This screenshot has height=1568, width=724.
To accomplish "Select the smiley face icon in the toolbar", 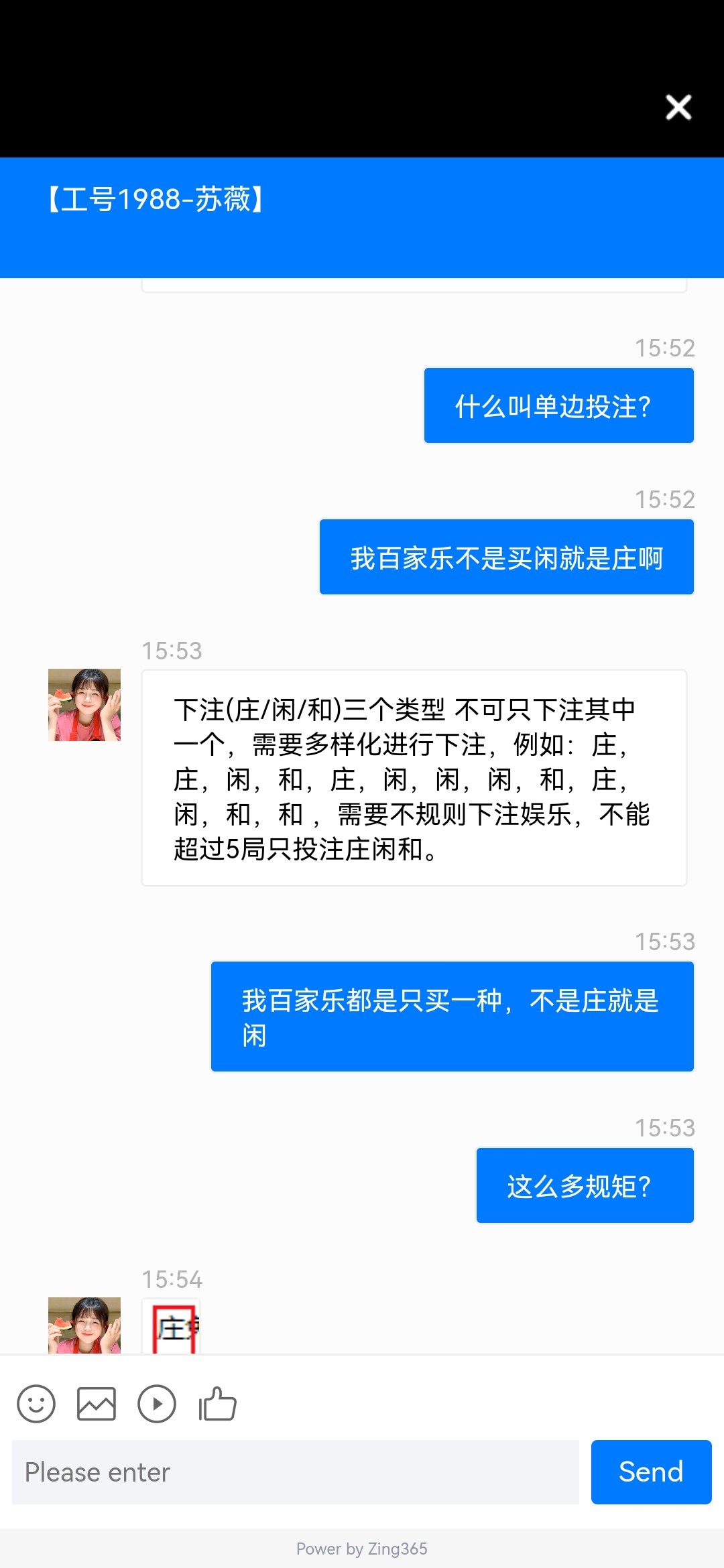I will pyautogui.click(x=36, y=1404).
